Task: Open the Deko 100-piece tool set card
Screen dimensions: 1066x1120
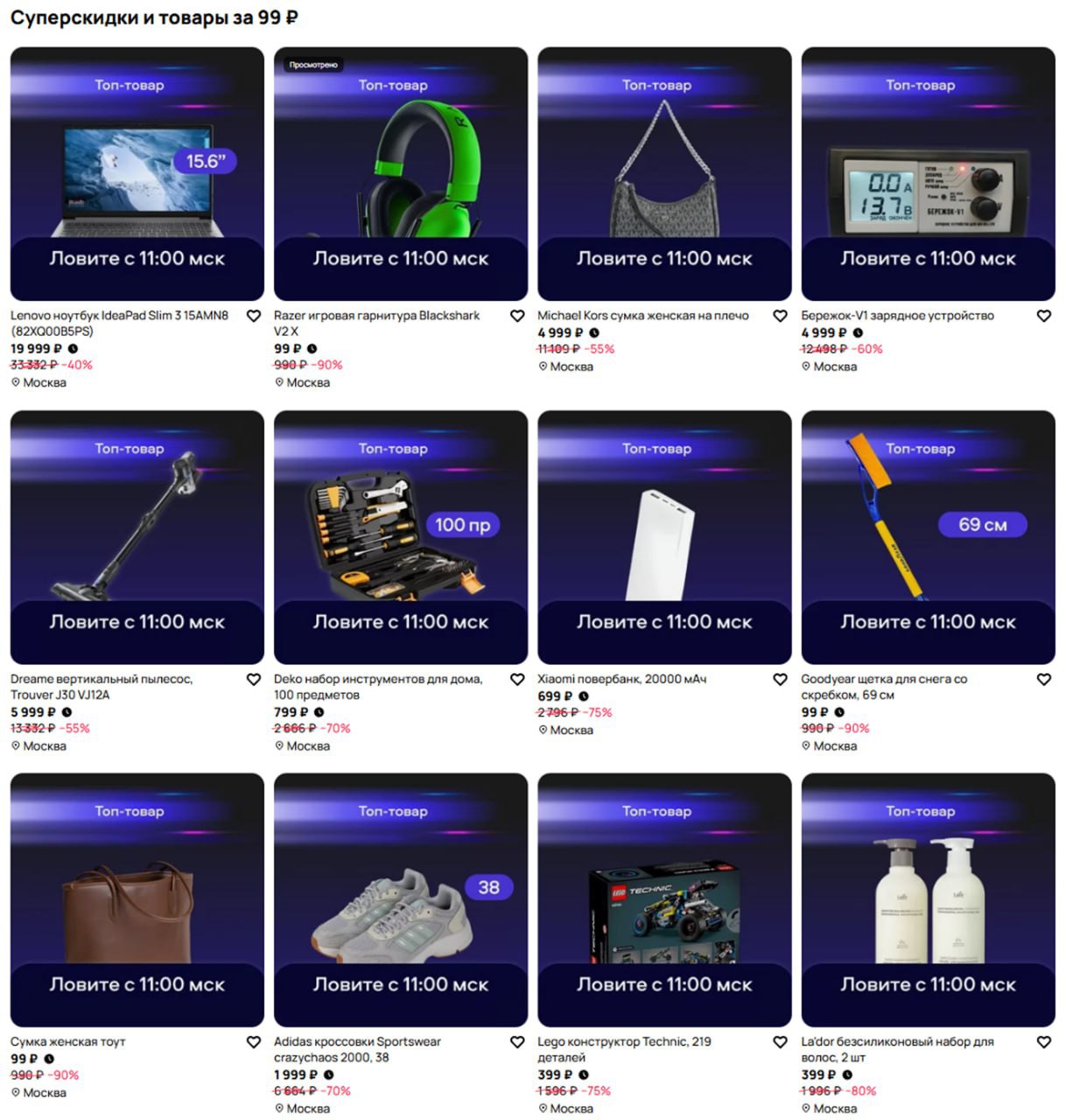Action: pyautogui.click(x=400, y=536)
